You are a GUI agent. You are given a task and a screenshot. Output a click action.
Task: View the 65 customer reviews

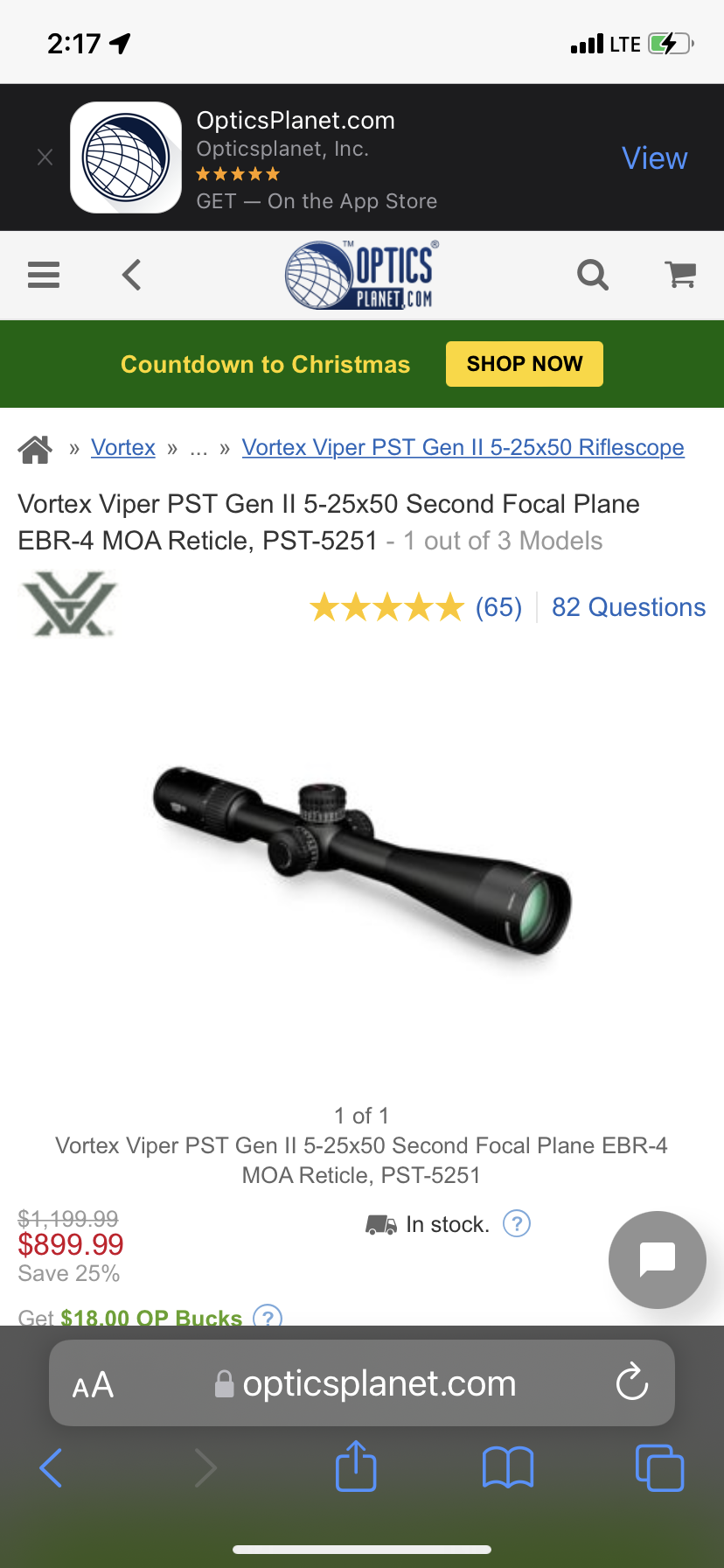pos(498,607)
